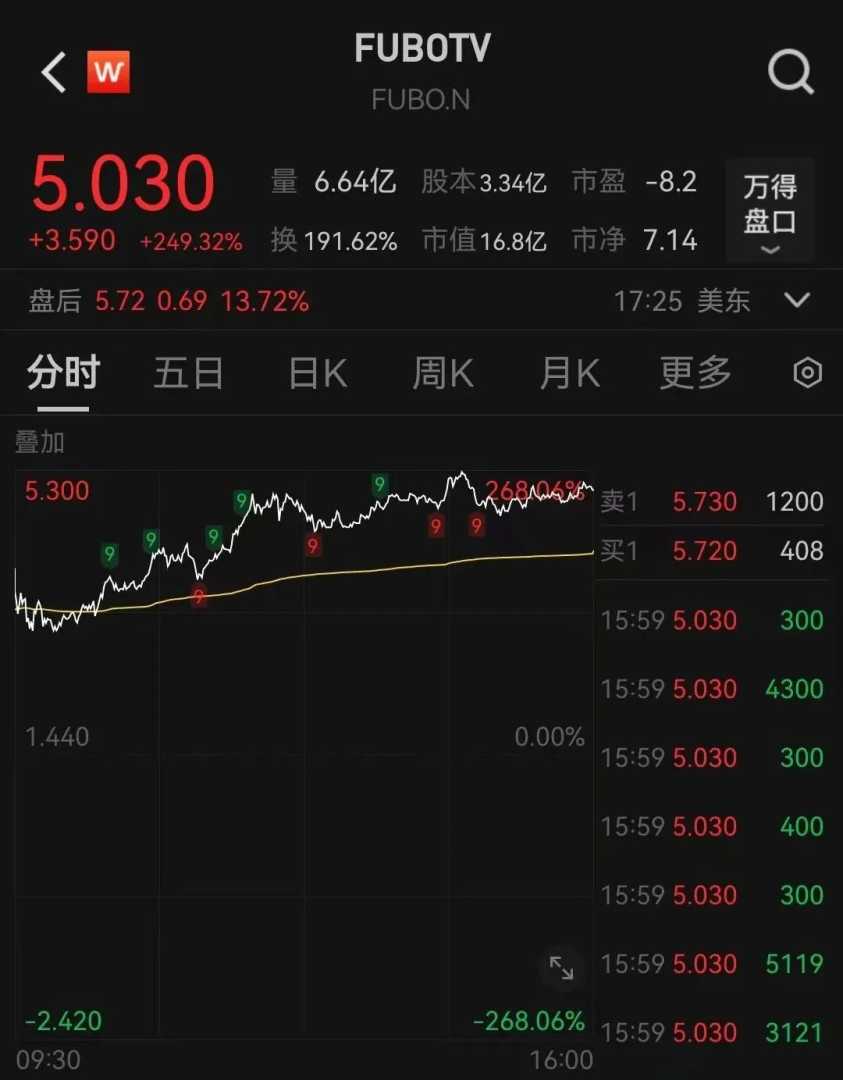This screenshot has height=1080, width=843.
Task: Select the 分时 chart tab
Action: (63, 373)
